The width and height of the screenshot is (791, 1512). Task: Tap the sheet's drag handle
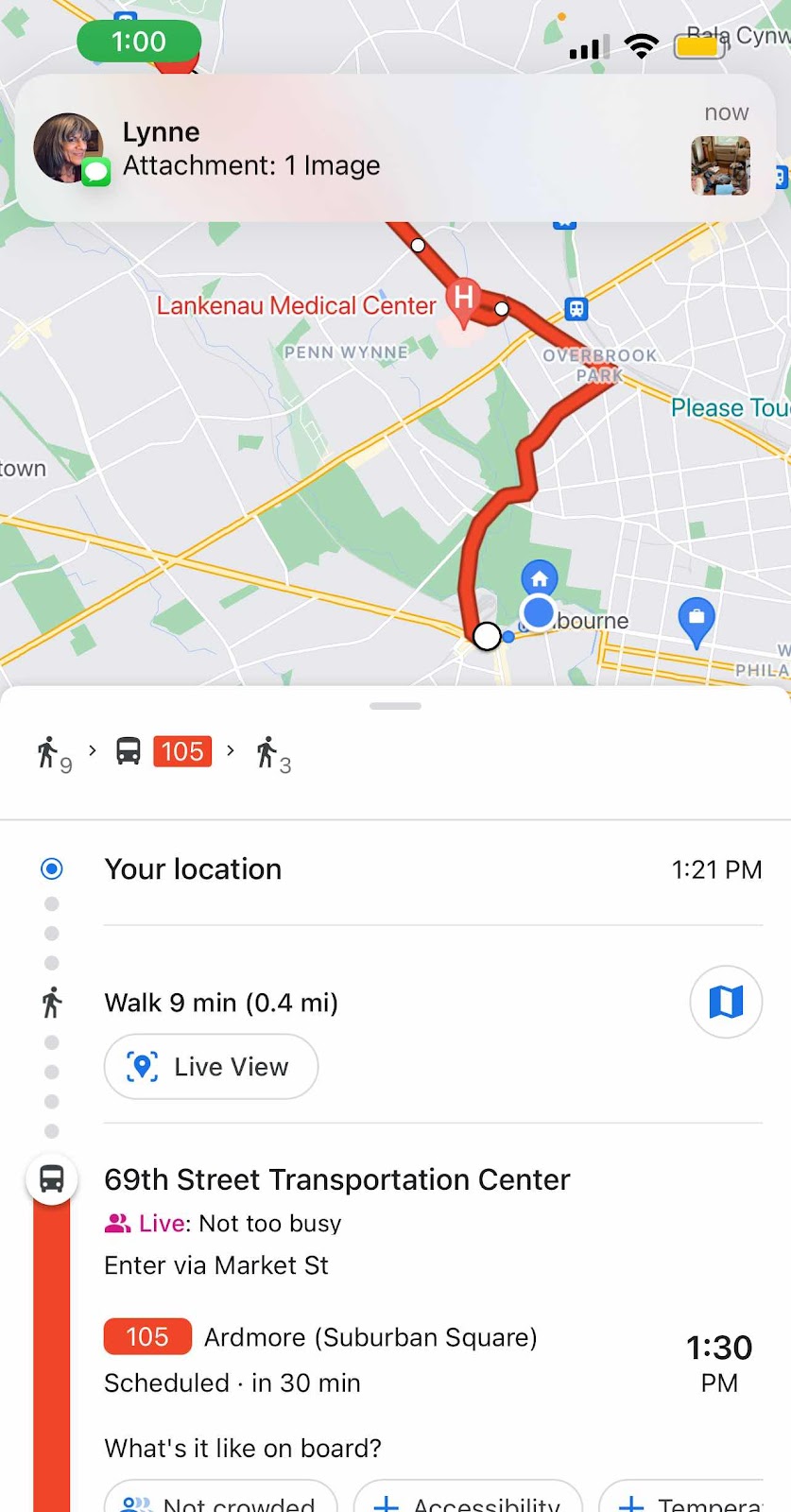(395, 706)
